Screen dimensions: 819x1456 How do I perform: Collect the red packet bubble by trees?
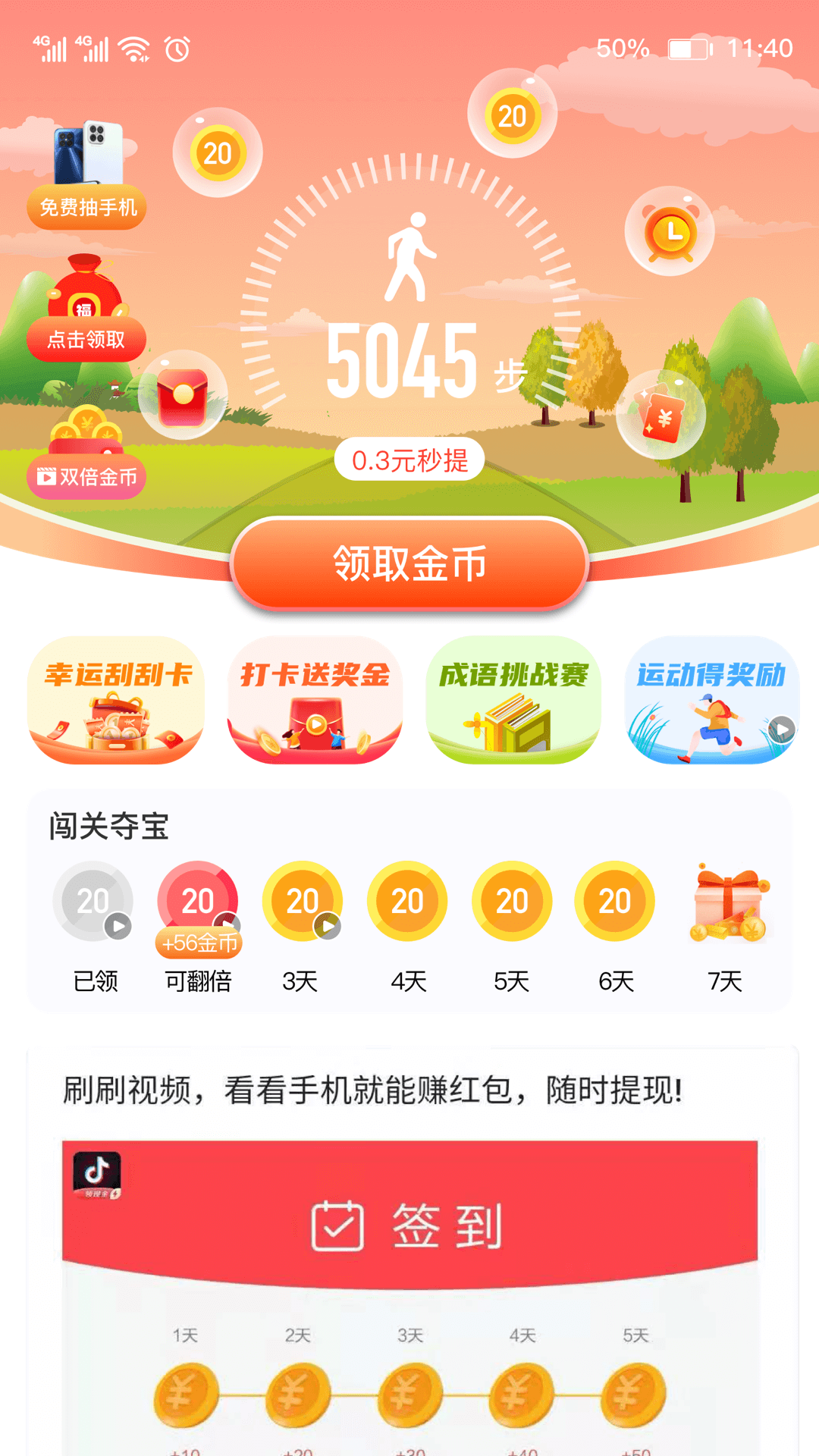pyautogui.click(x=661, y=415)
